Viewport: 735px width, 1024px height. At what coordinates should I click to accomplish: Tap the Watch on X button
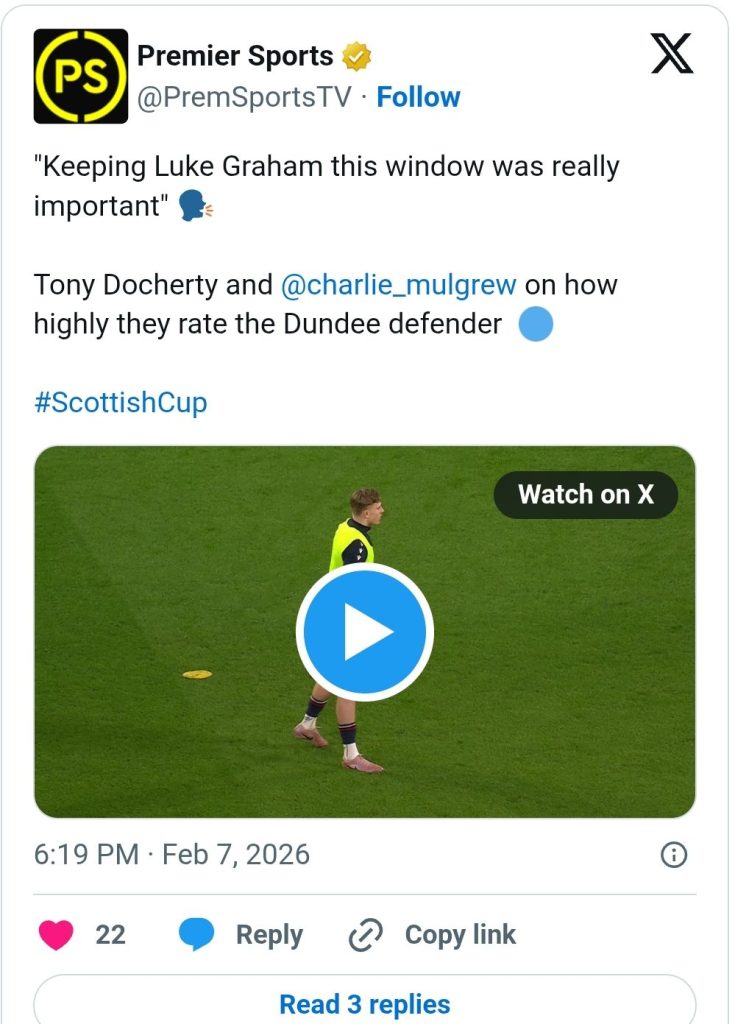pyautogui.click(x=585, y=494)
